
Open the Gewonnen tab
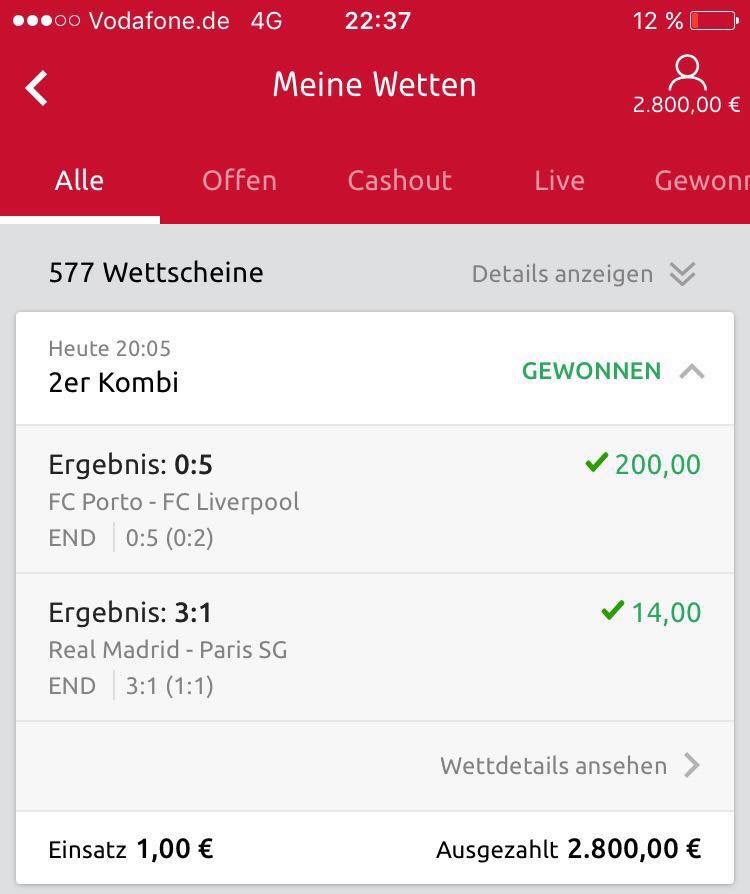(701, 180)
